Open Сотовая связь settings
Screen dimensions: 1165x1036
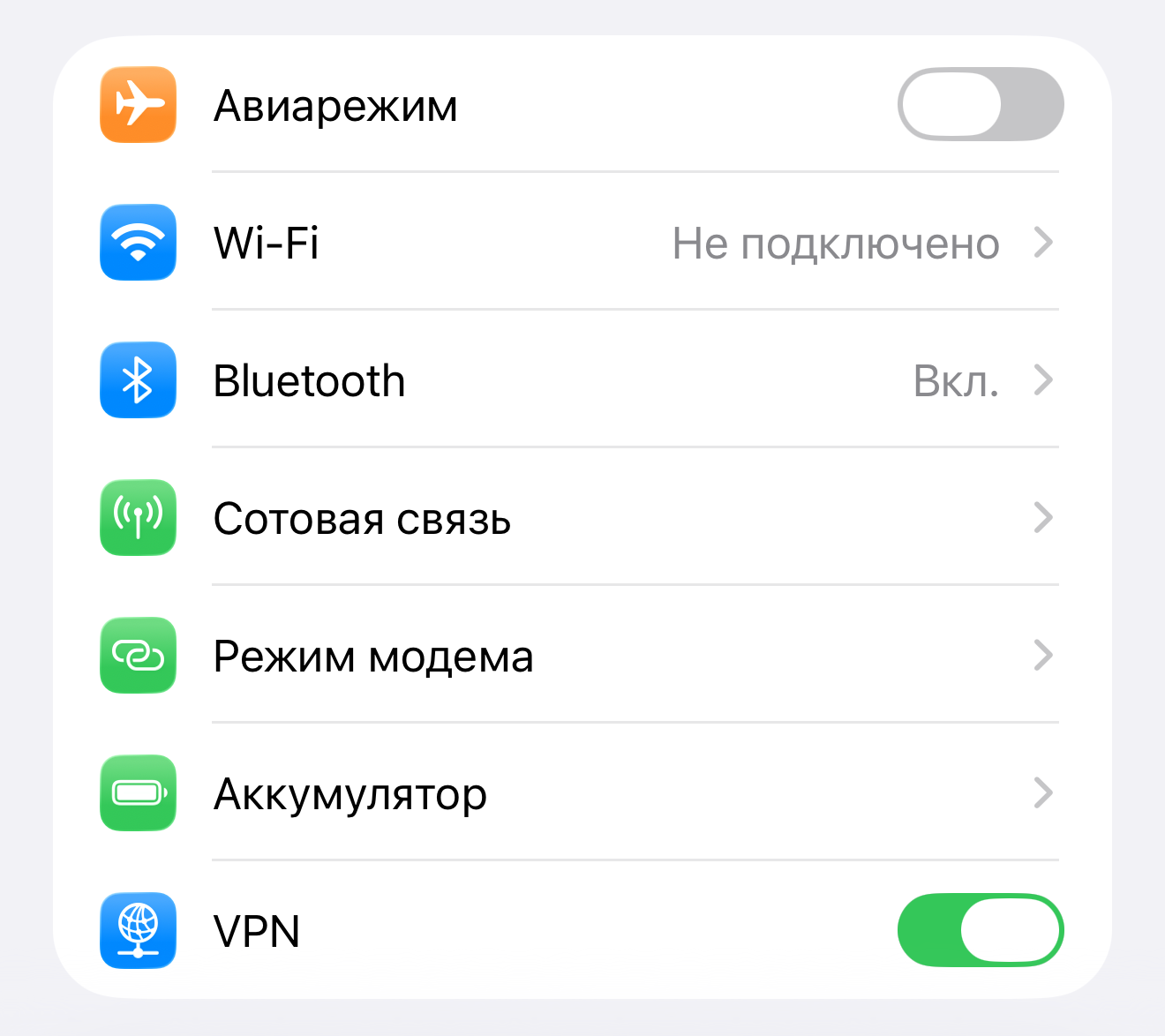(x=582, y=518)
